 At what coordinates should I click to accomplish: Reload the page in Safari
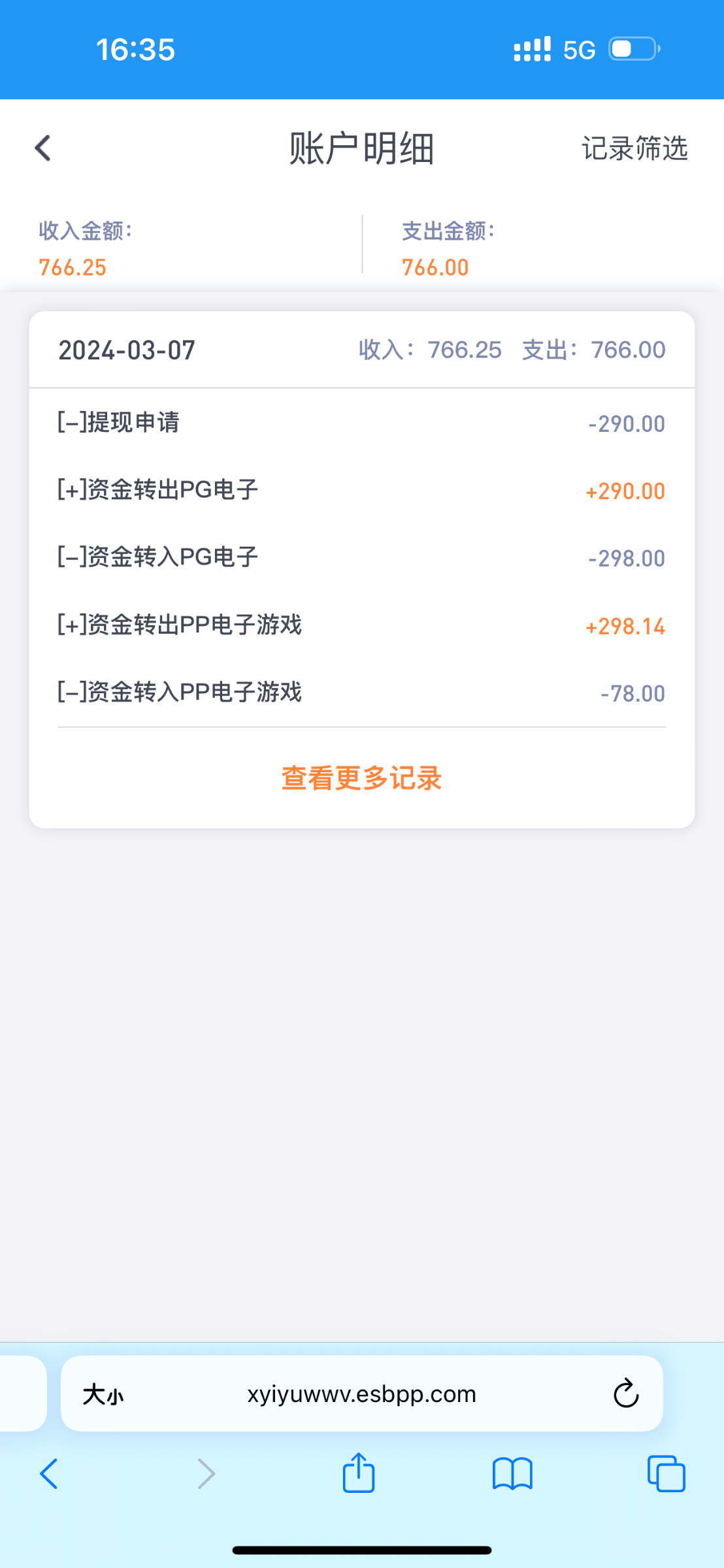click(625, 1394)
